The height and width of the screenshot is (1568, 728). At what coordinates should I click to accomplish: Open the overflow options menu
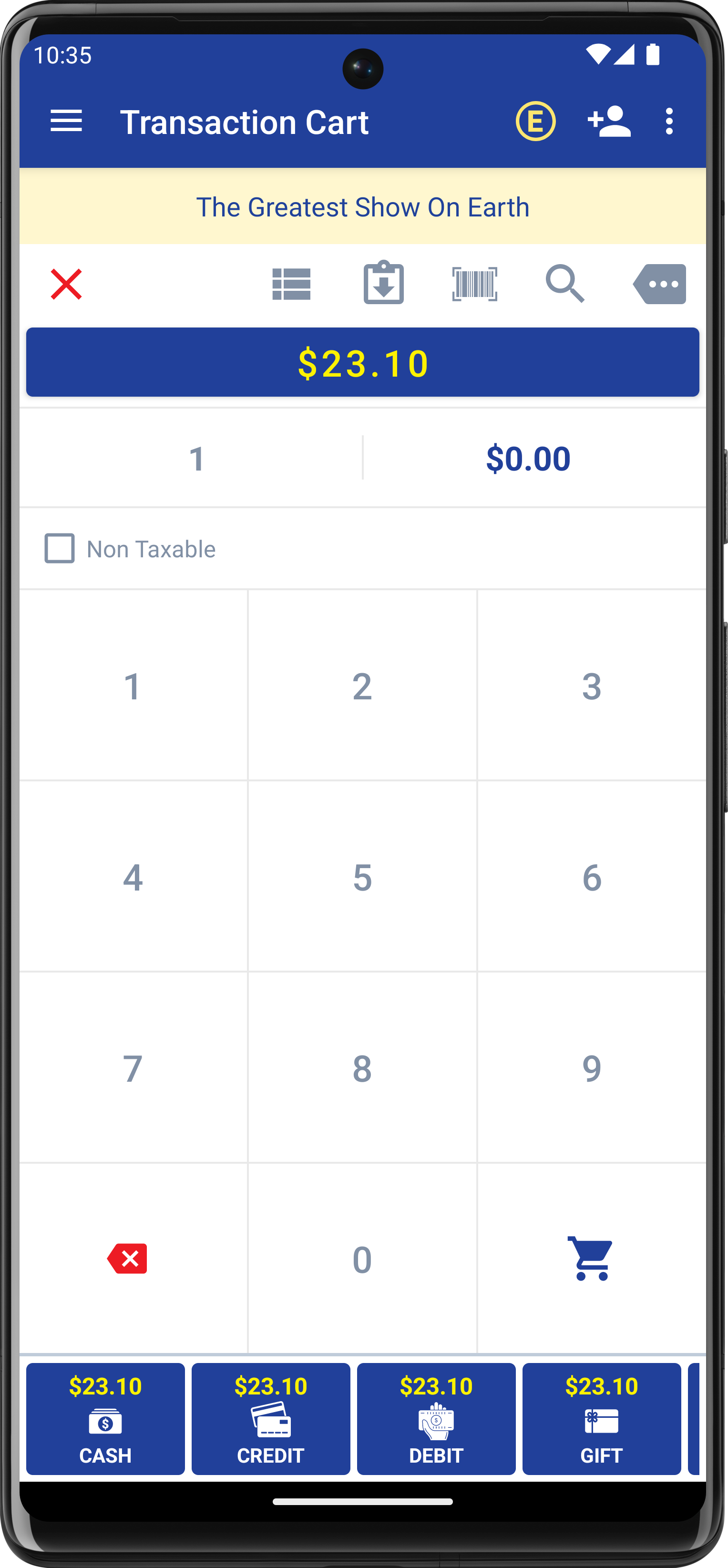click(668, 122)
